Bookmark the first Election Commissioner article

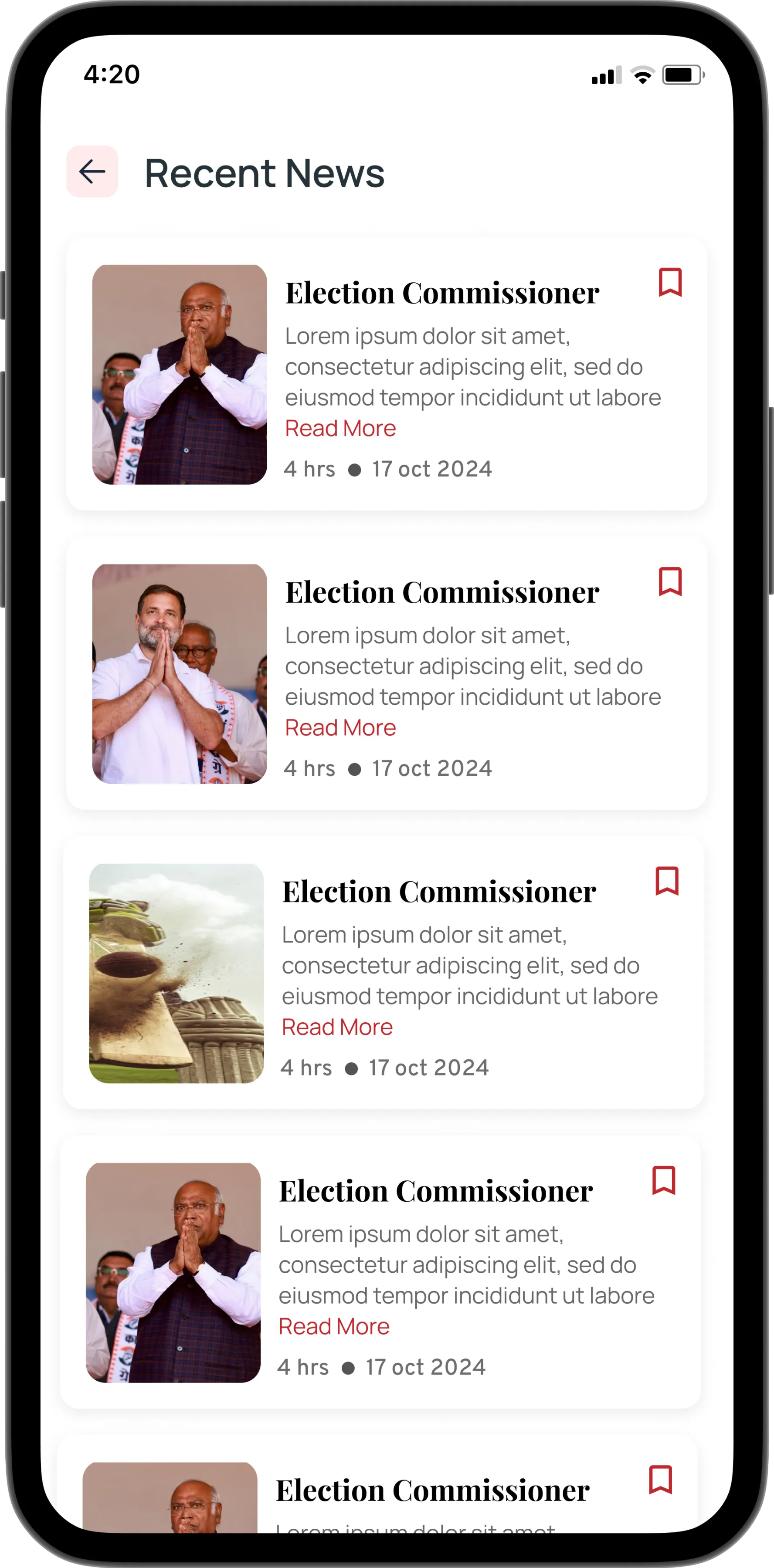(670, 282)
